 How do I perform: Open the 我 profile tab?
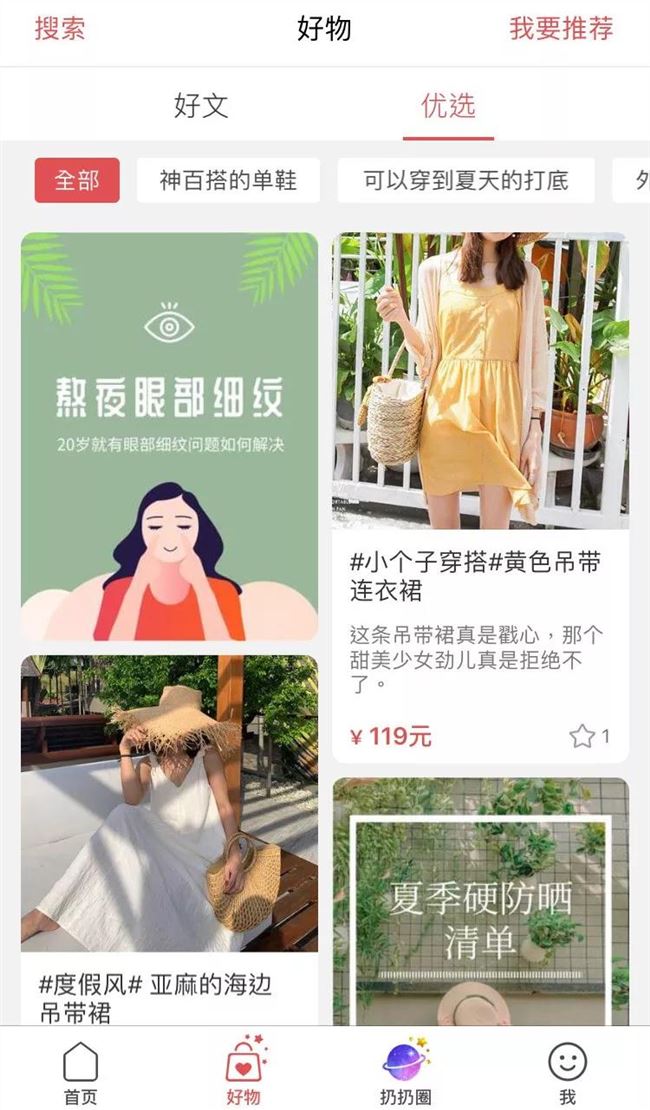tap(567, 1072)
